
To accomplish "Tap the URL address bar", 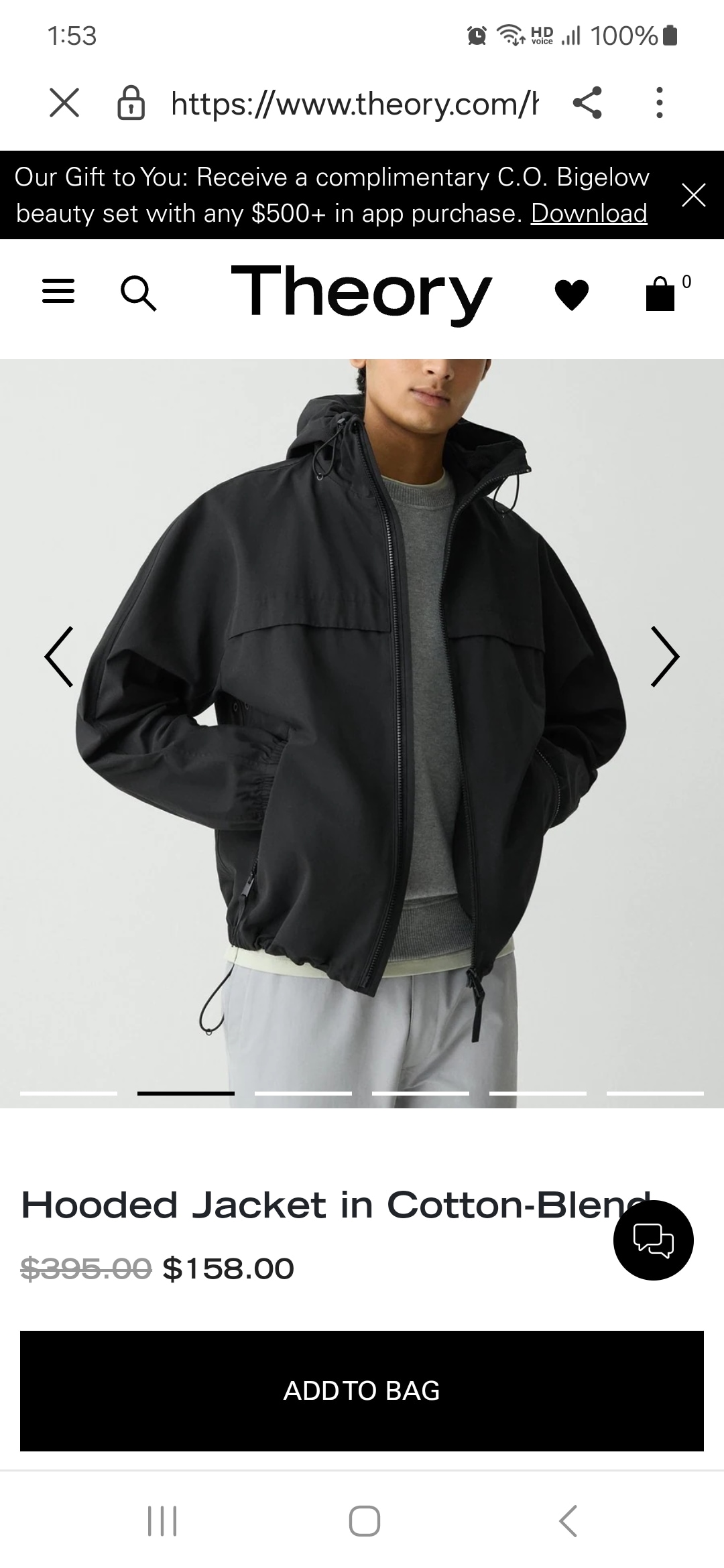I will 354,103.
